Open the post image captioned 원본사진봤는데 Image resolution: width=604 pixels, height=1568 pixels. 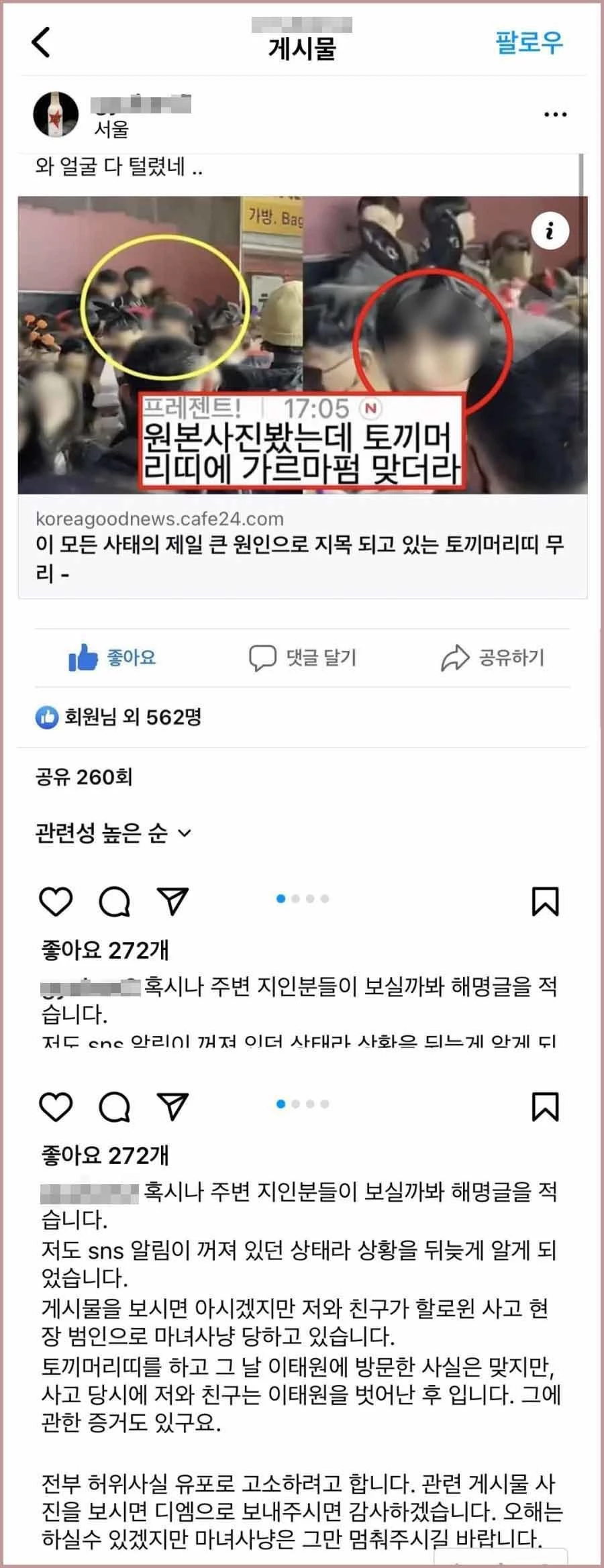pos(302,345)
